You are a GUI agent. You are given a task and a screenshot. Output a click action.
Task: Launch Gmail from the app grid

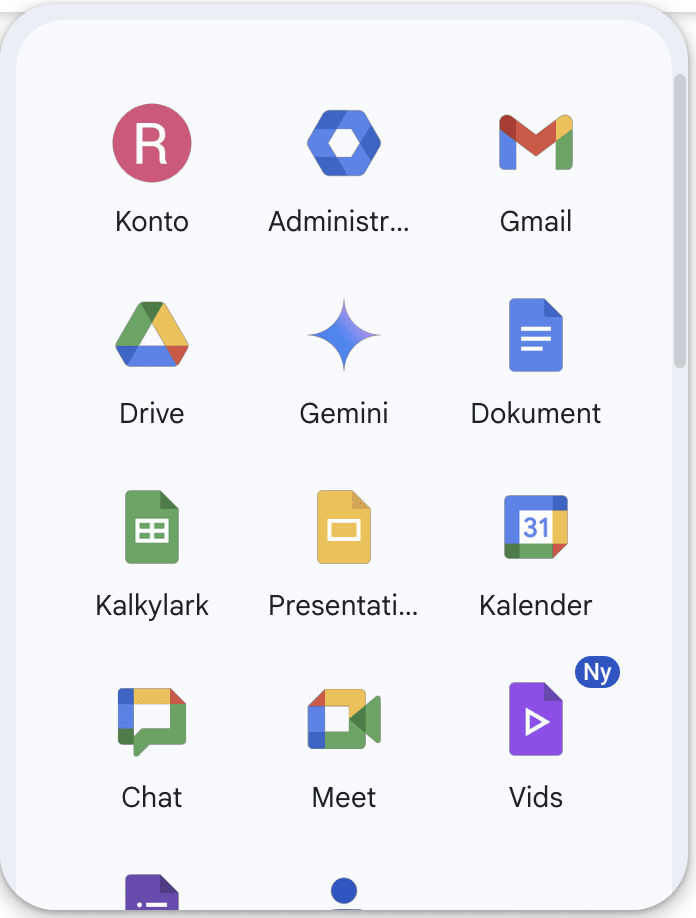[536, 143]
